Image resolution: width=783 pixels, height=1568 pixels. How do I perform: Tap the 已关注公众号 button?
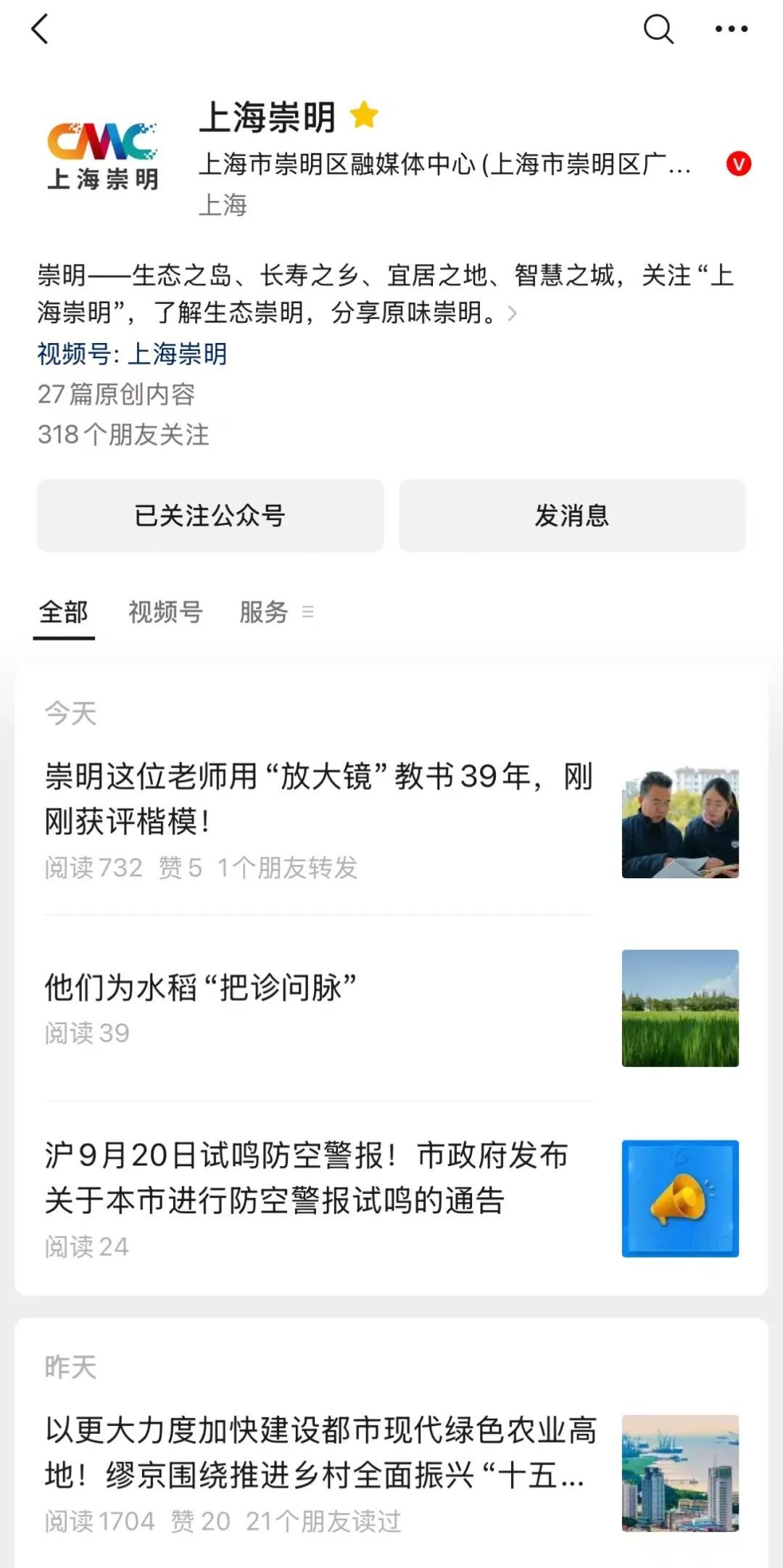pyautogui.click(x=210, y=516)
